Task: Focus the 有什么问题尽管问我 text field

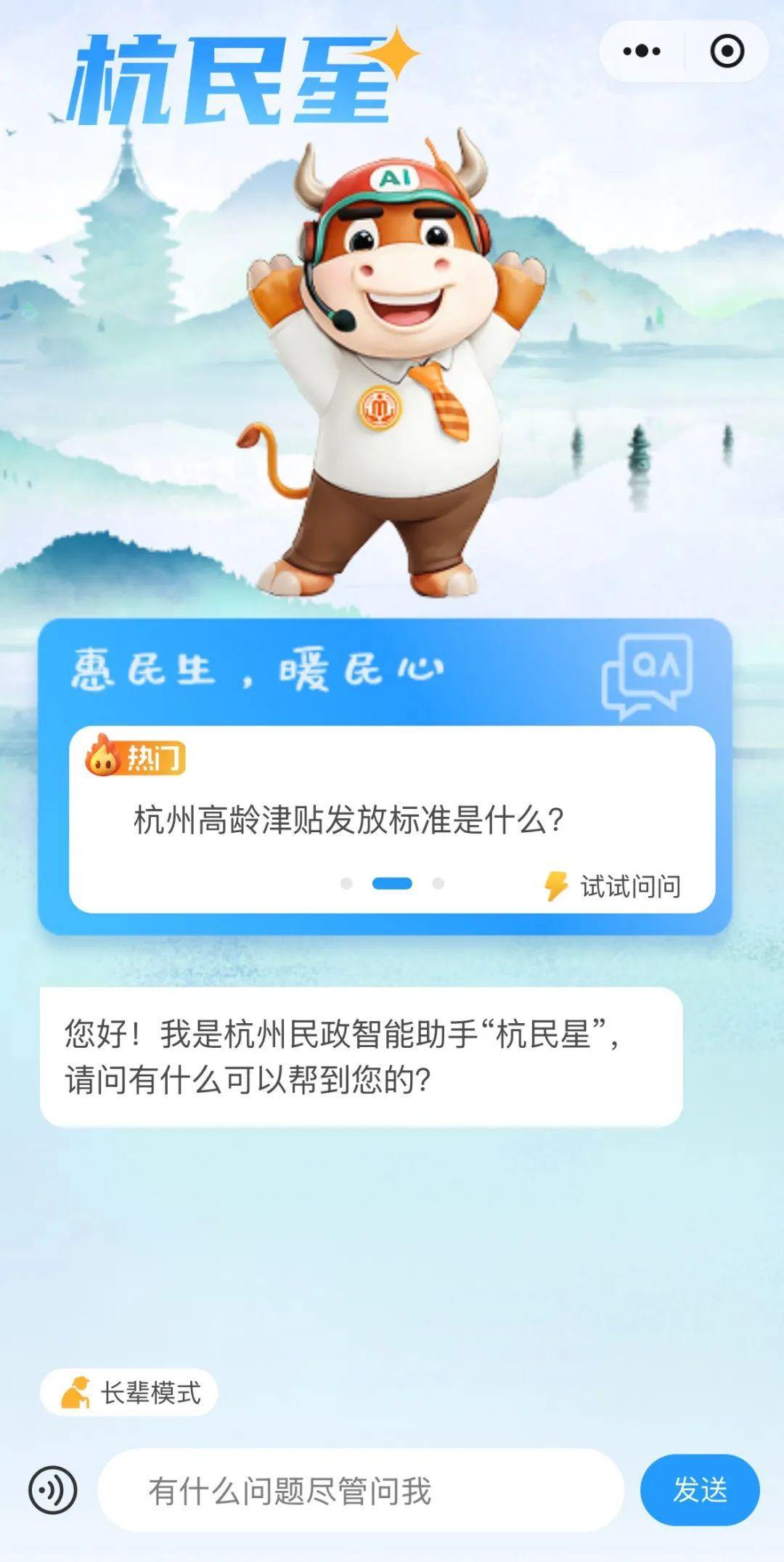Action: tap(361, 1491)
